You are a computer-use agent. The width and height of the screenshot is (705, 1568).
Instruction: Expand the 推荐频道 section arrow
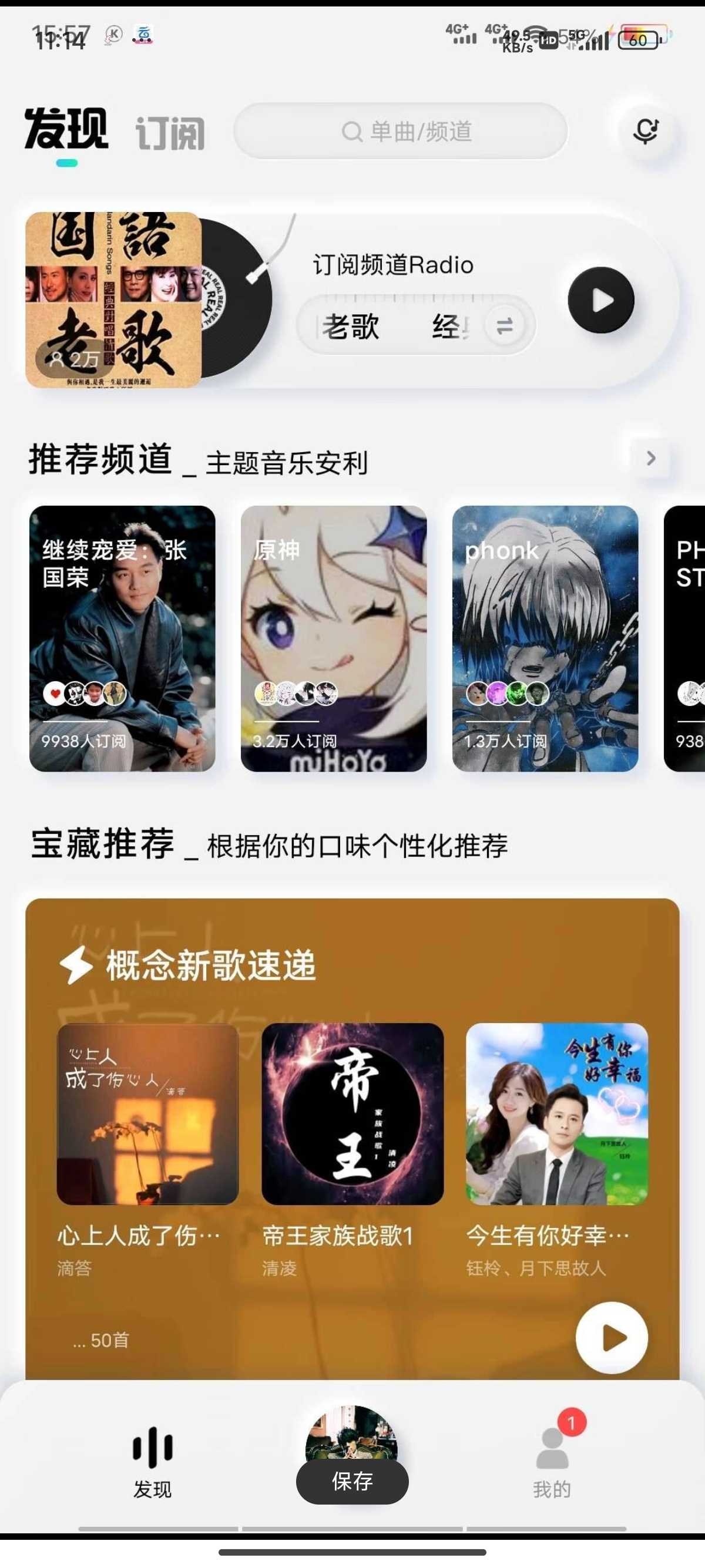pos(650,457)
